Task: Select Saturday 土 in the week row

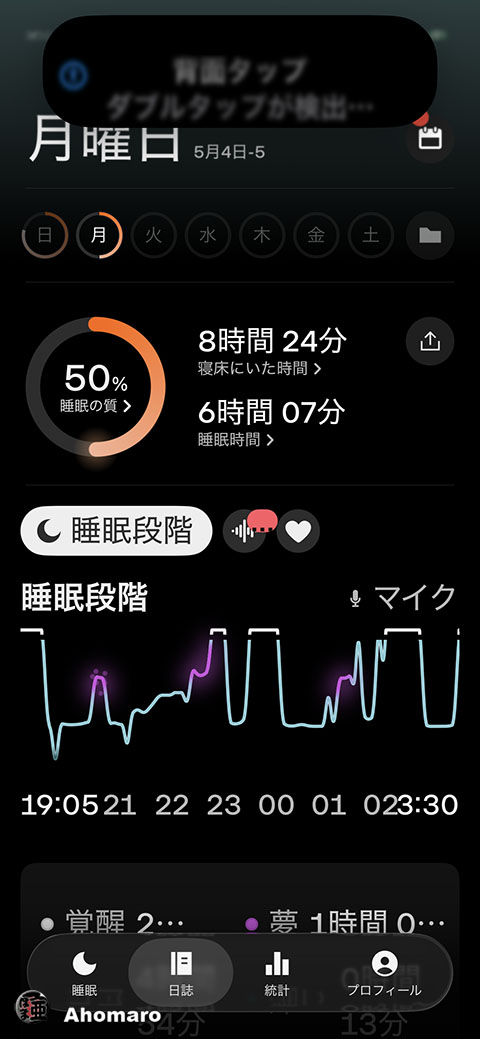Action: click(x=371, y=235)
